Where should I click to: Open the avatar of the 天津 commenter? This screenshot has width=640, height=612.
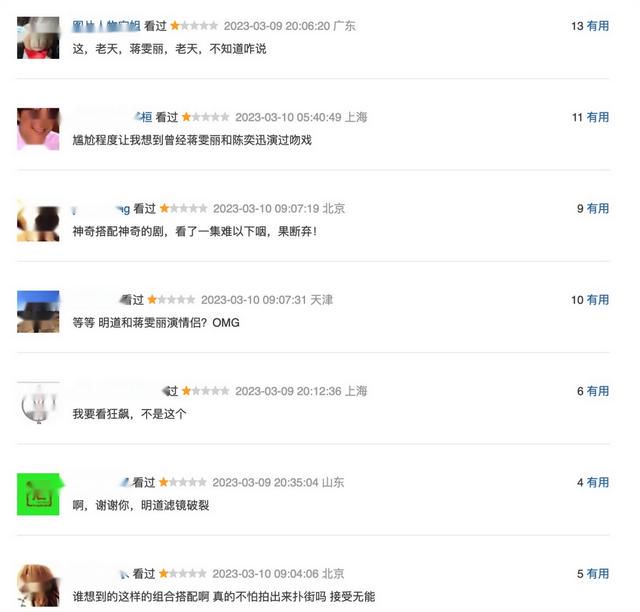pos(38,311)
